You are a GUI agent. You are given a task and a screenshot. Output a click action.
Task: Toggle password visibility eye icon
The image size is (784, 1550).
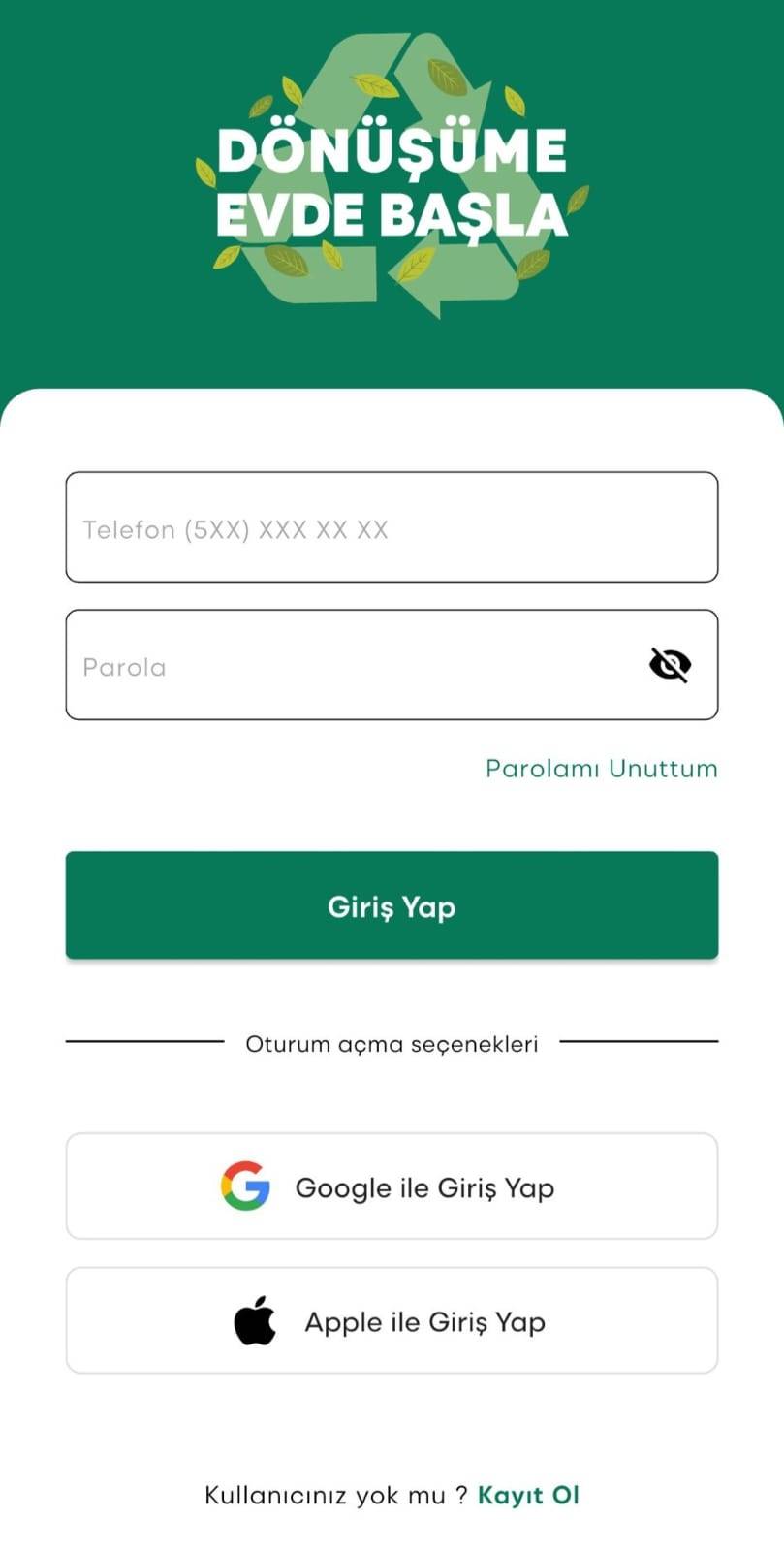tap(670, 665)
